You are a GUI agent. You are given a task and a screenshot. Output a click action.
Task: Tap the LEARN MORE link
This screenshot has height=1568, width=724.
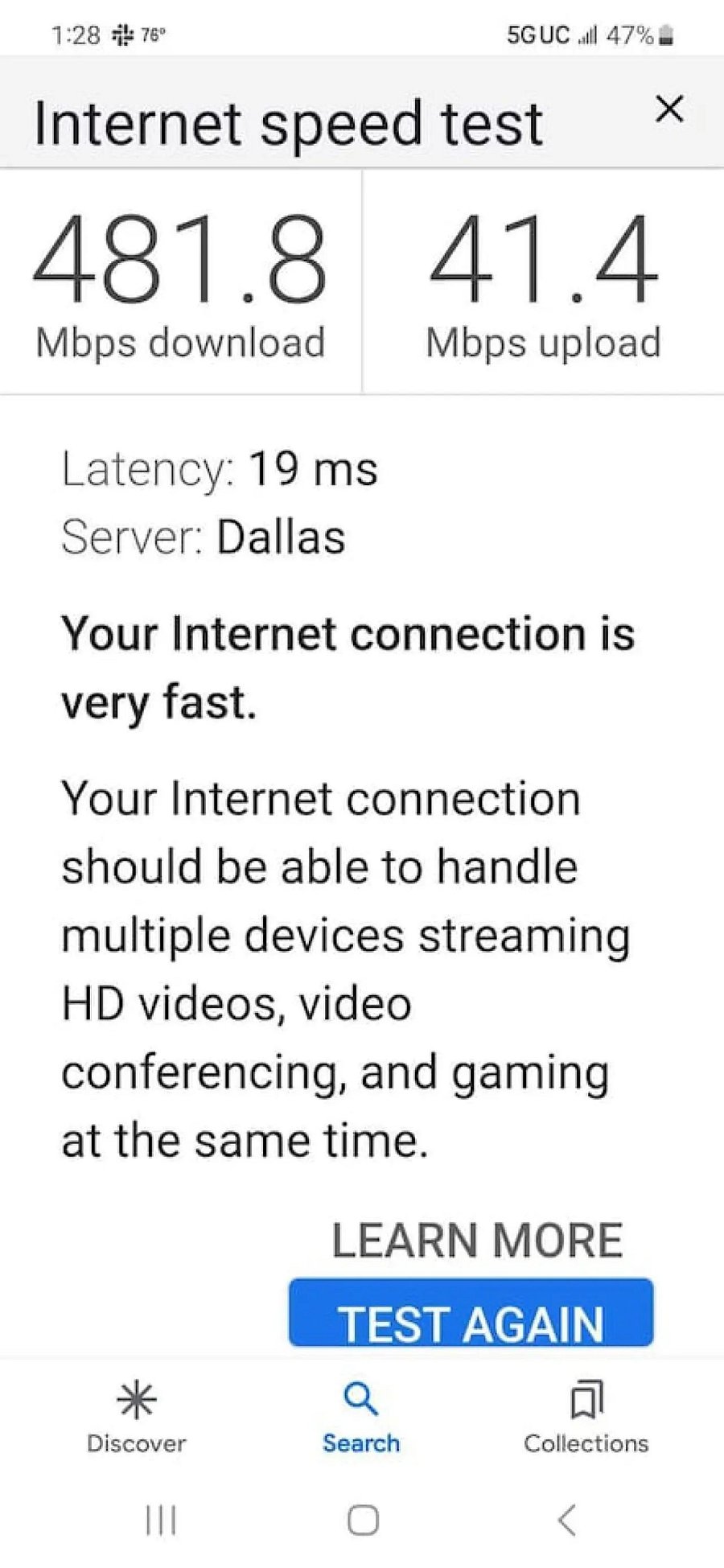coord(477,1240)
